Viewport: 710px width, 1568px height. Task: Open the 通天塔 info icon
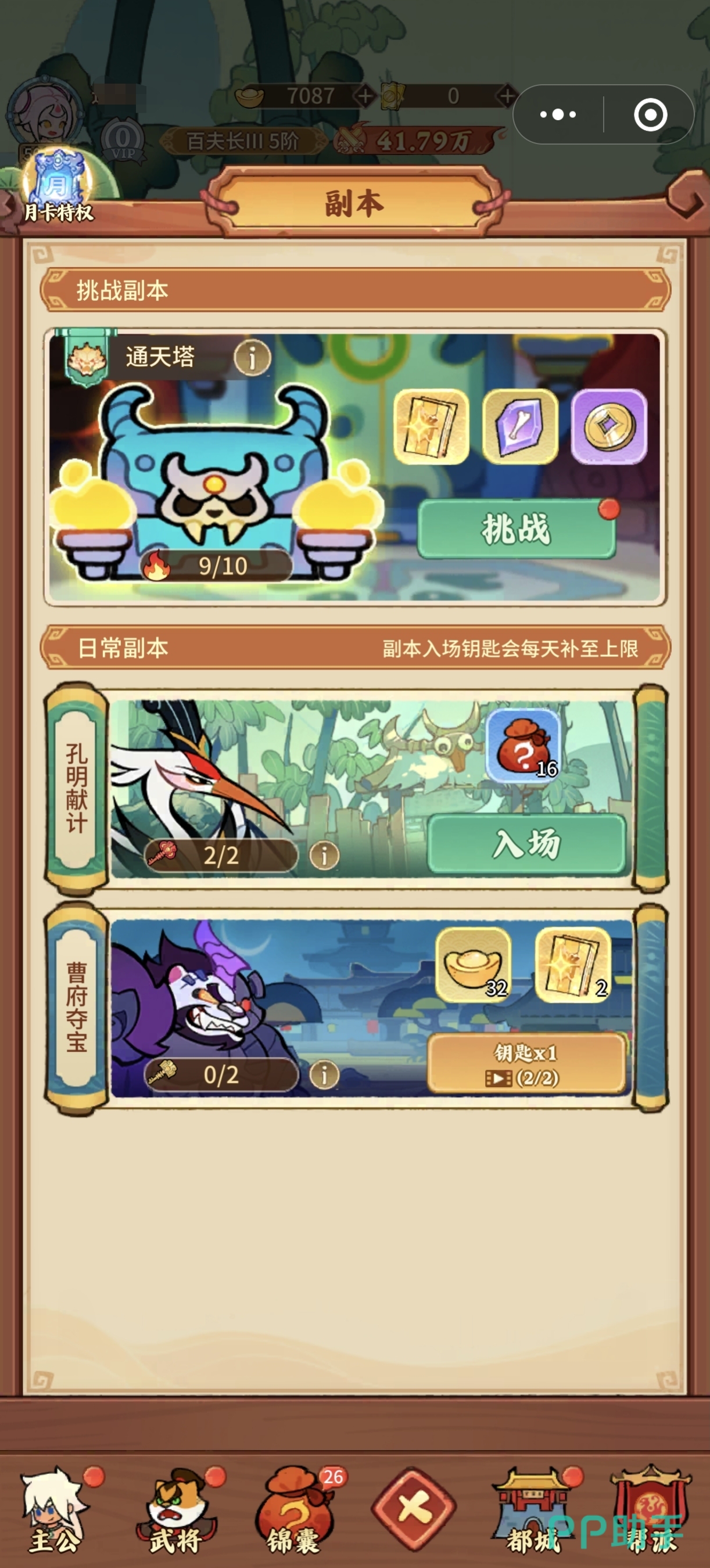tap(252, 357)
